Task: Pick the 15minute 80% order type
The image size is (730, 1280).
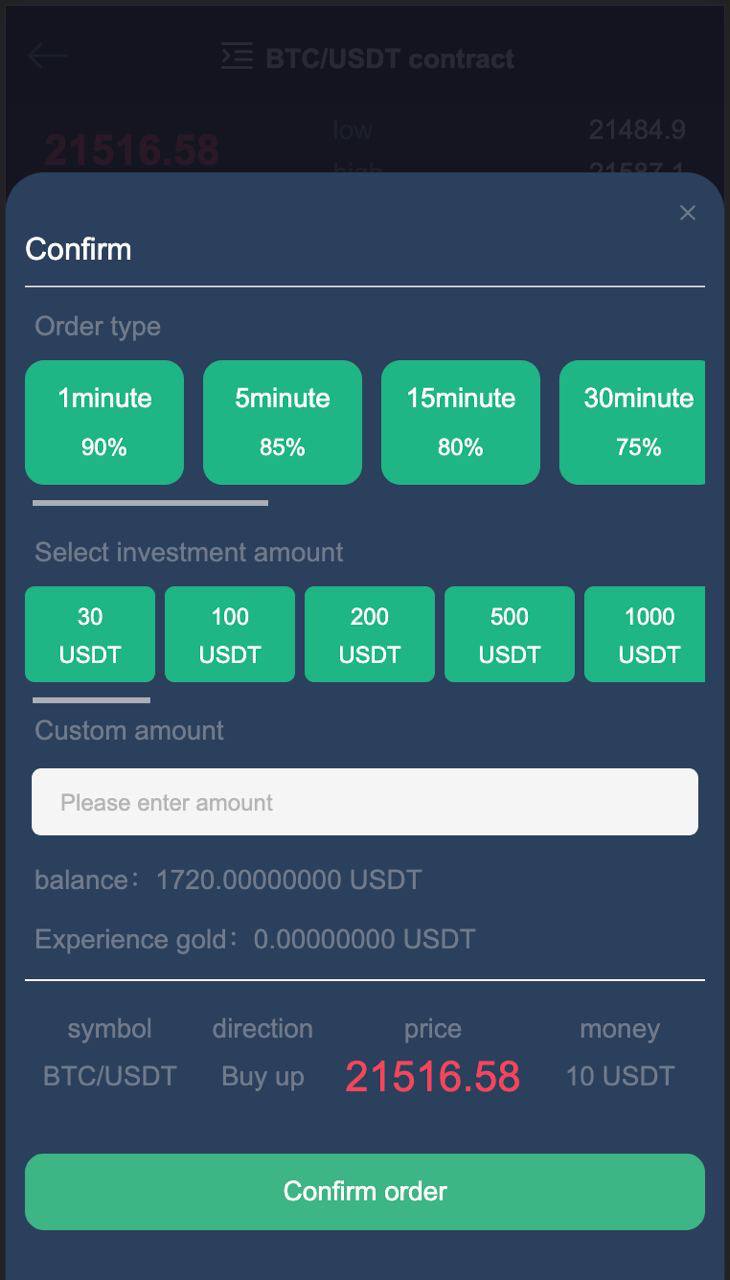Action: point(460,422)
